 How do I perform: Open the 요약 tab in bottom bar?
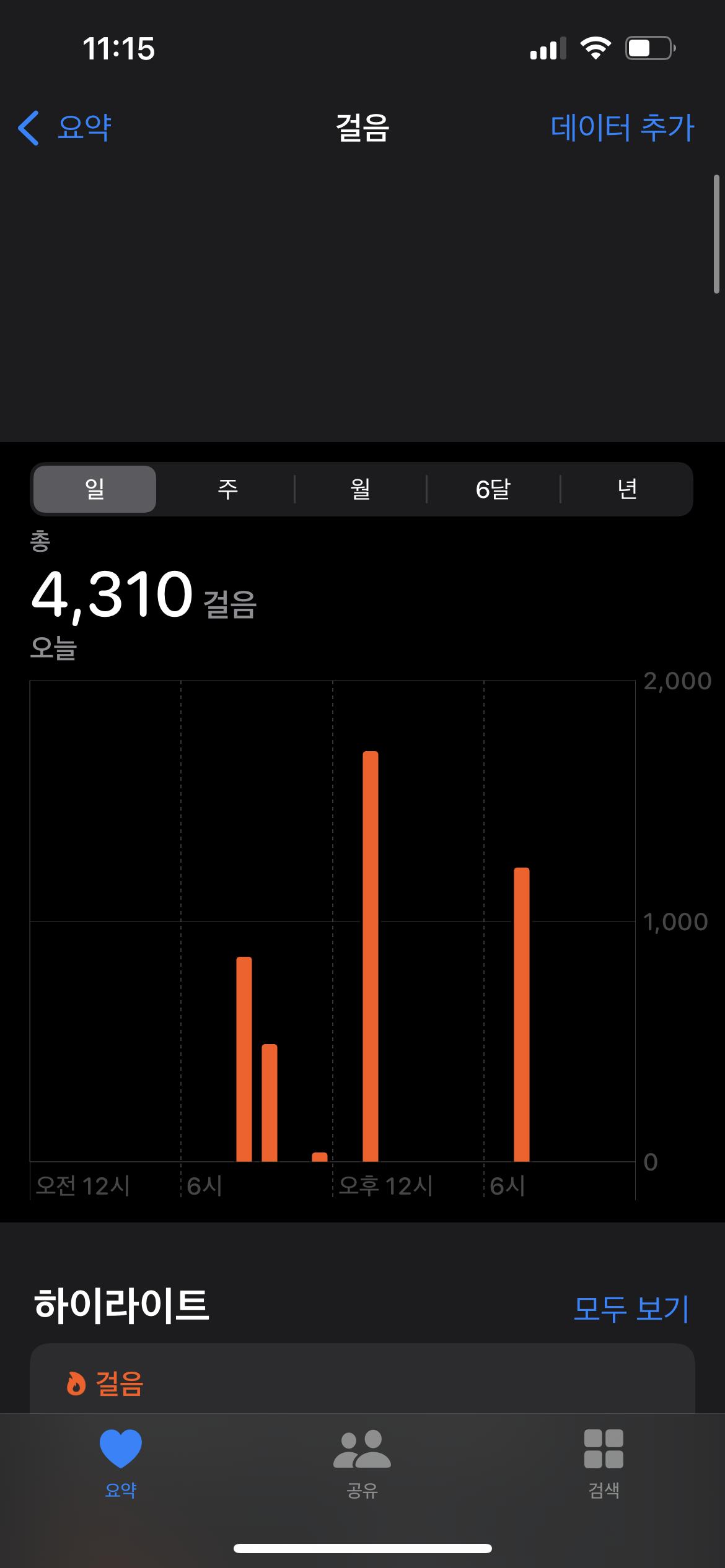click(x=121, y=1463)
